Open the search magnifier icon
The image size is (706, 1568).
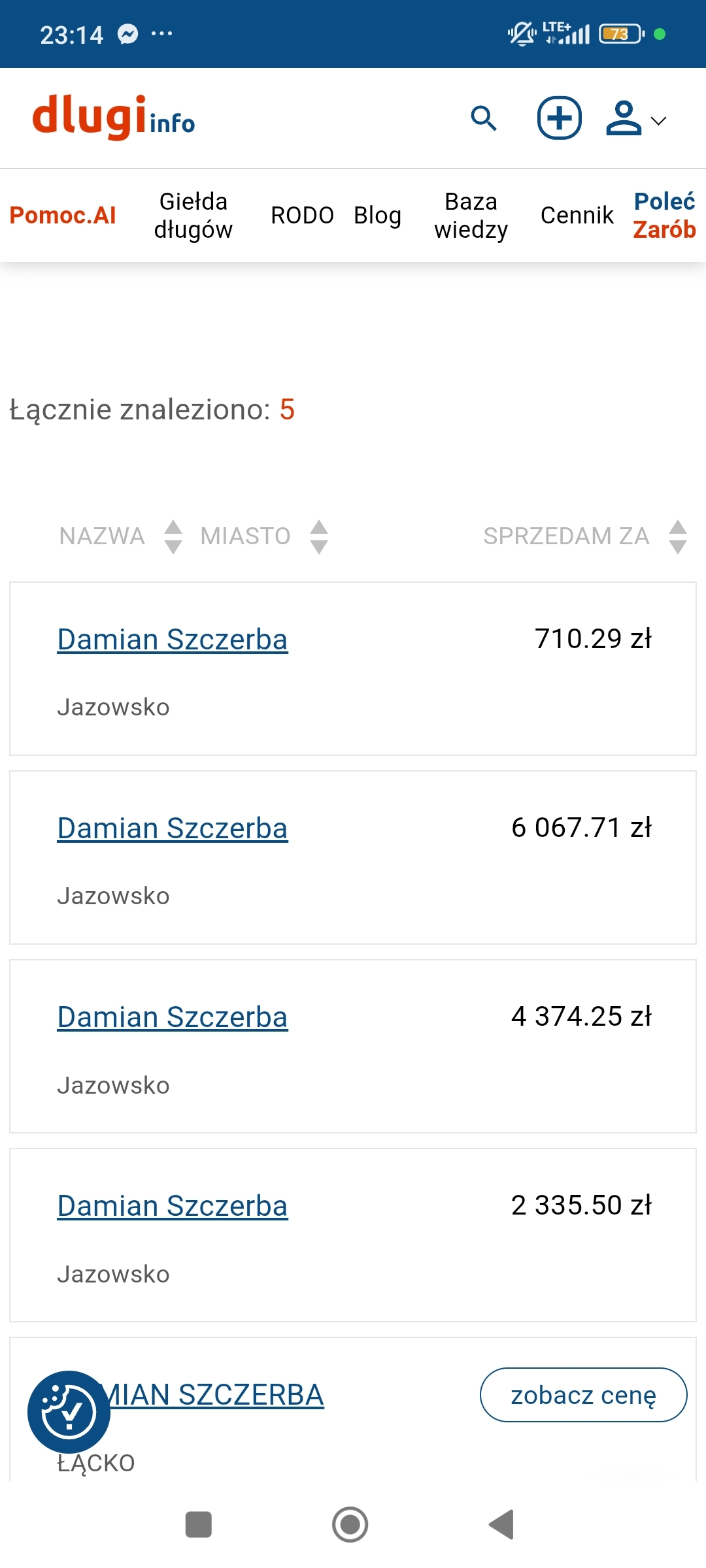coord(484,119)
